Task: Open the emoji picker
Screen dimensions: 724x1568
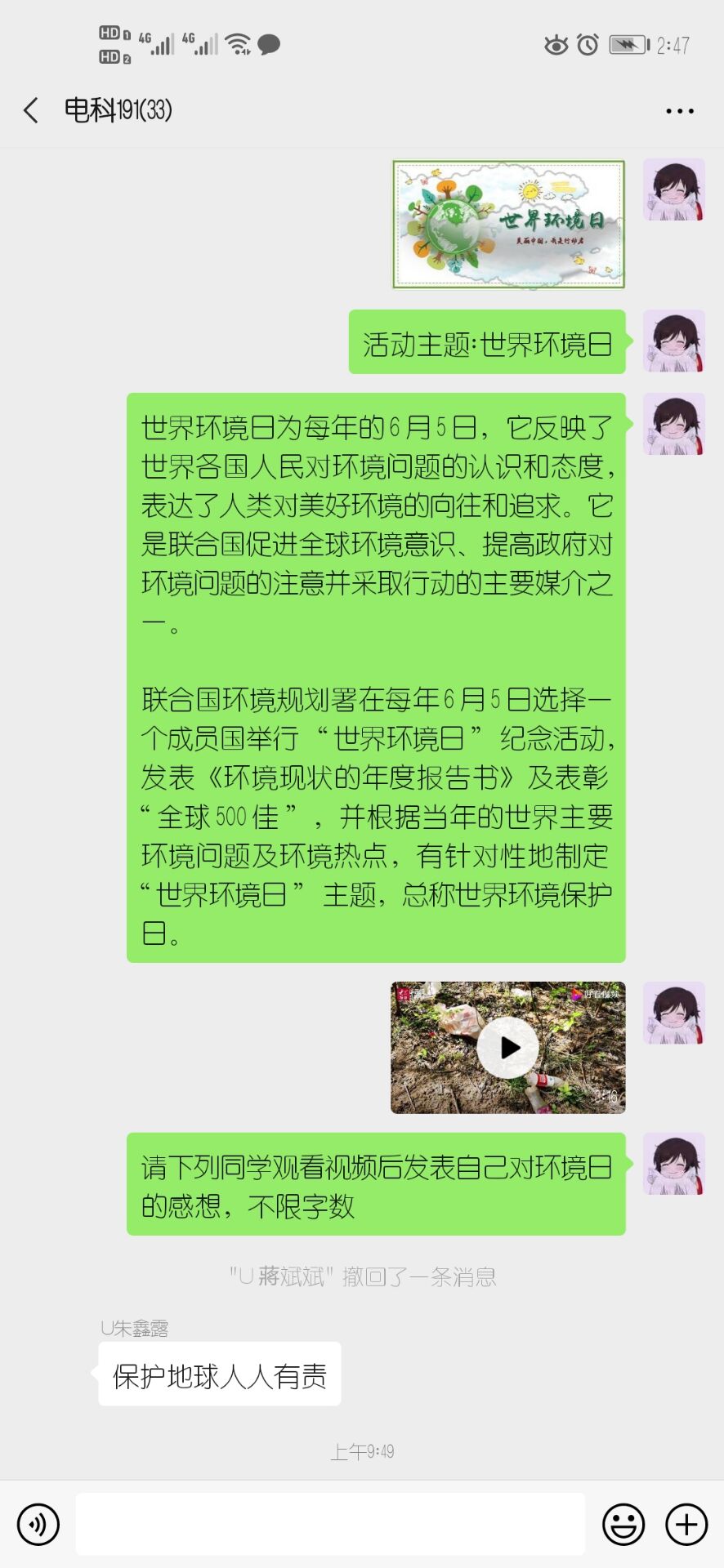Action: [623, 1524]
